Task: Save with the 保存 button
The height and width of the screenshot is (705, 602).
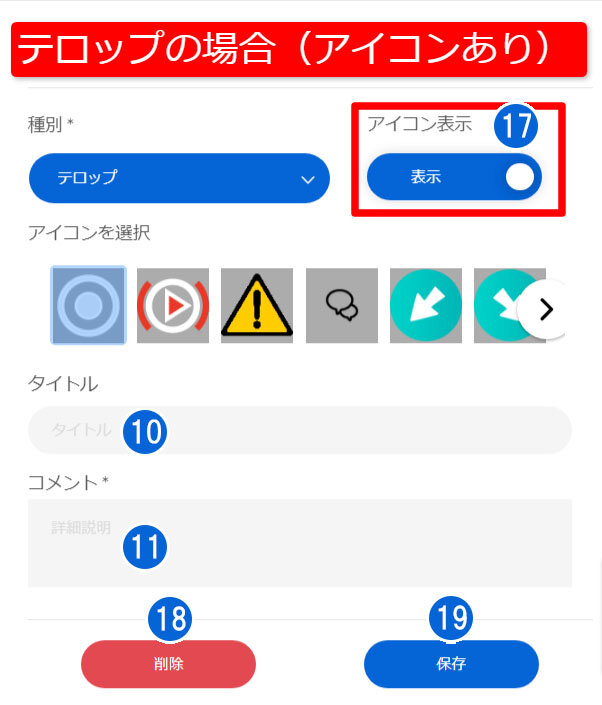Action: (451, 663)
